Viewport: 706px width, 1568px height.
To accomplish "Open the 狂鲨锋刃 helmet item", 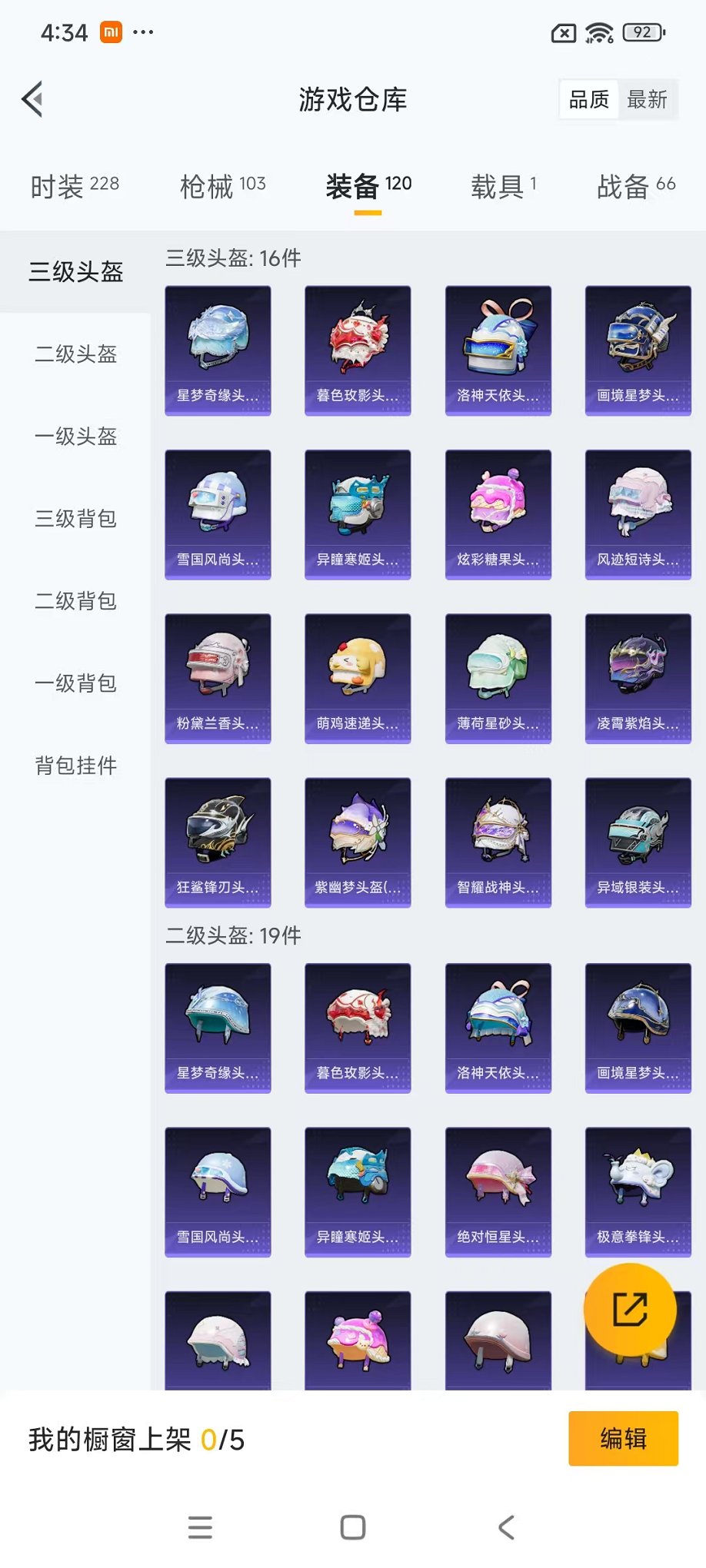I will click(x=218, y=842).
